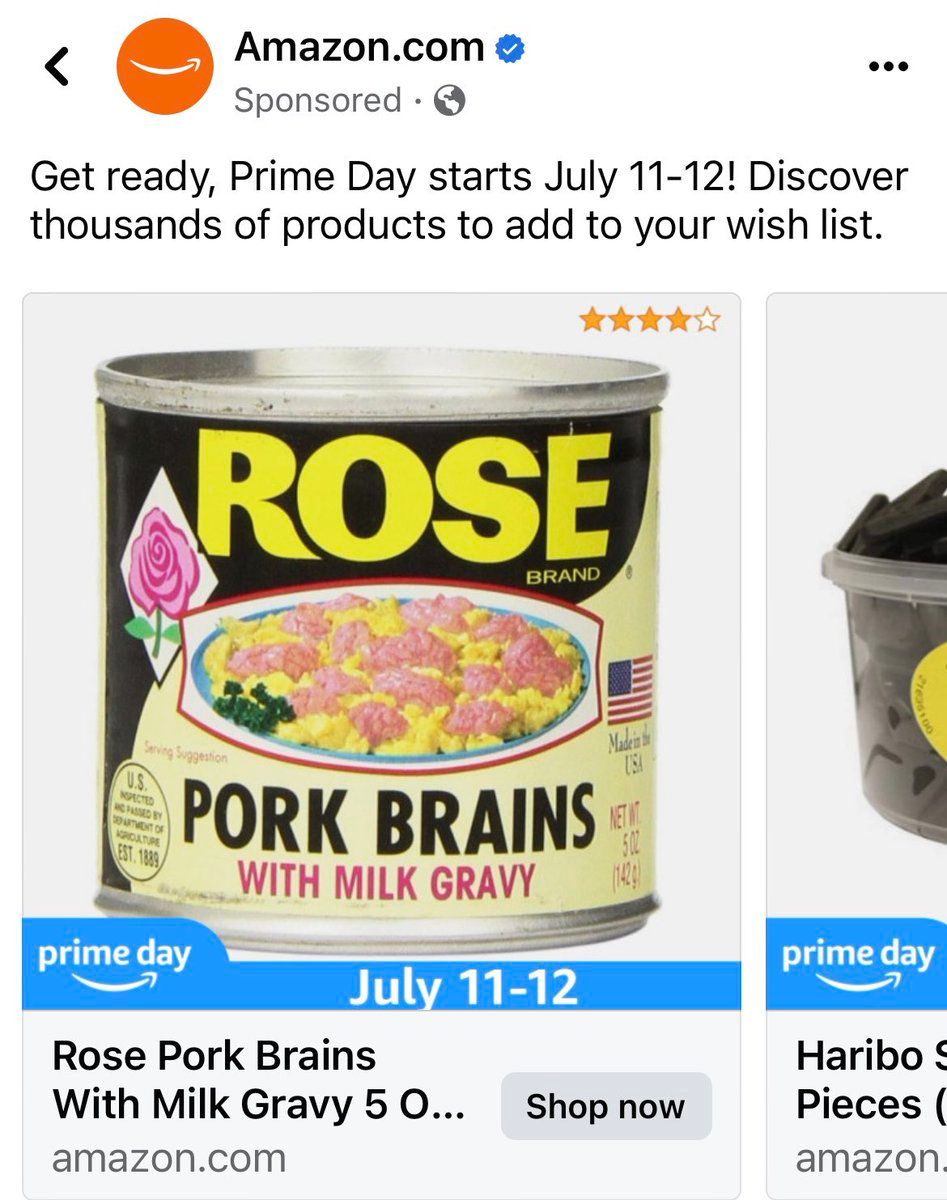
Task: Open the post's three-dot overflow menu
Action: pyautogui.click(x=887, y=66)
